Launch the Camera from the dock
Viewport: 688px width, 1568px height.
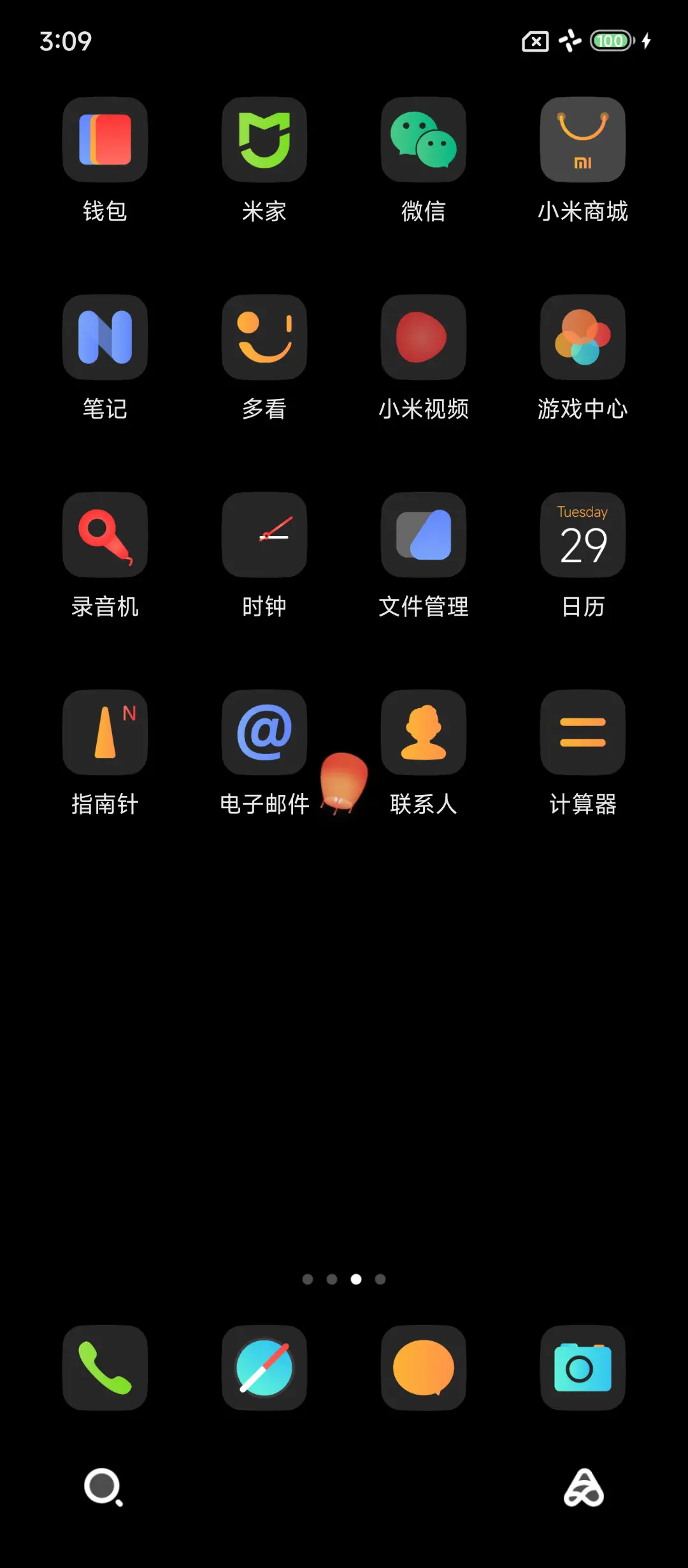[582, 1367]
